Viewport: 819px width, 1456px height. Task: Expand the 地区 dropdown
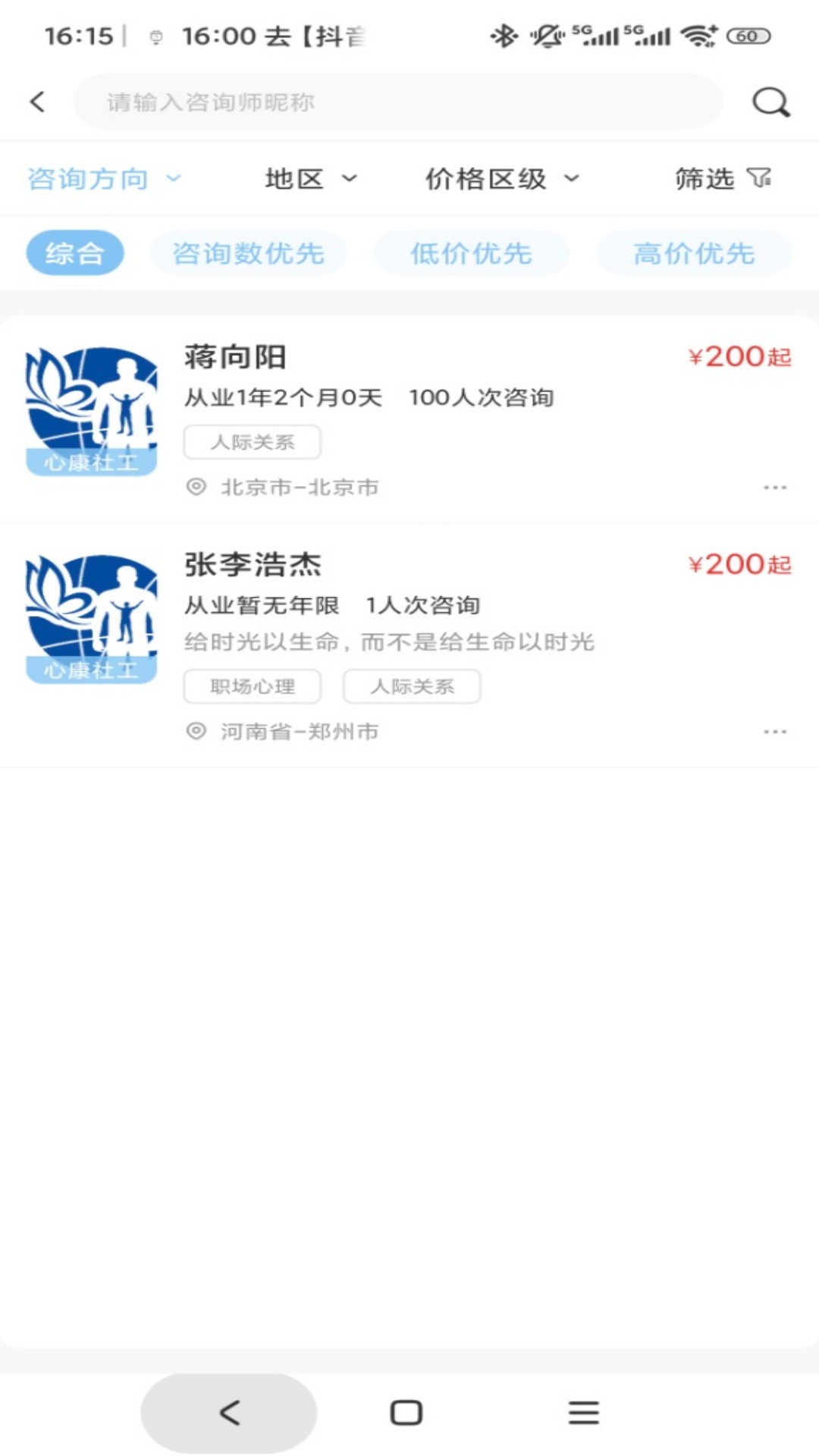click(x=311, y=179)
